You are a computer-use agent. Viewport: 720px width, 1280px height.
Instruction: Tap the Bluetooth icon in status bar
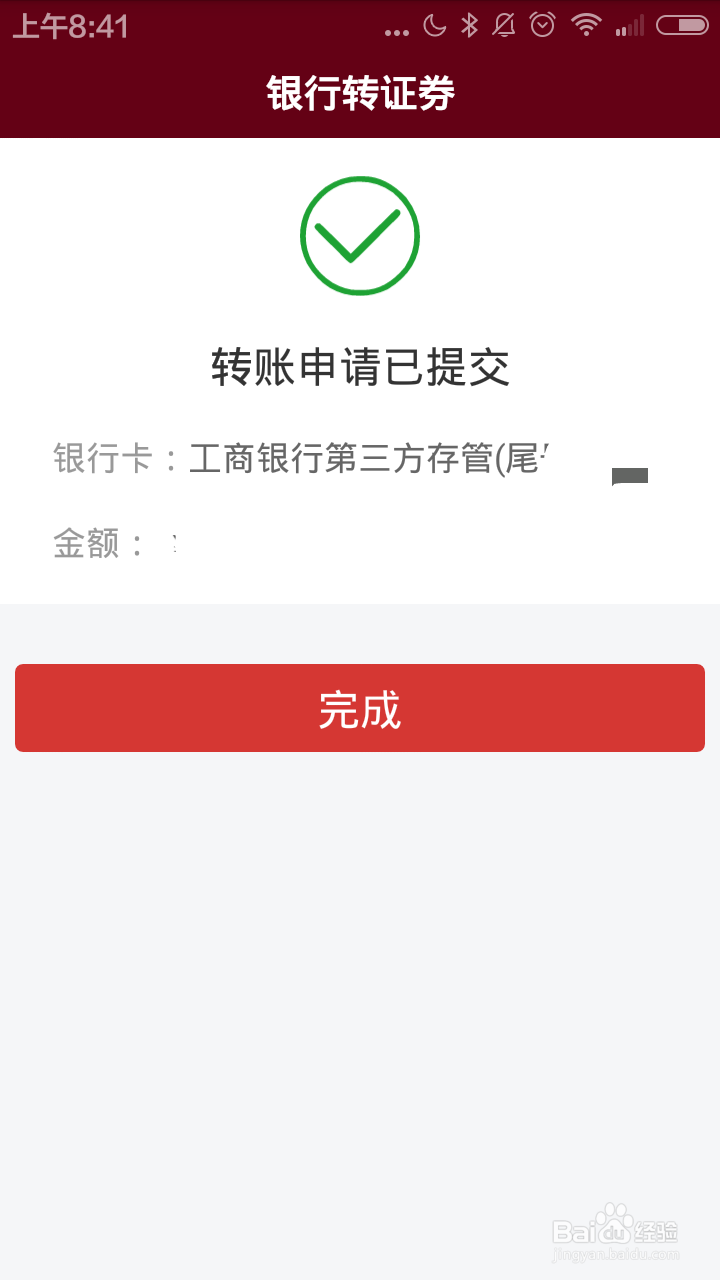470,26
